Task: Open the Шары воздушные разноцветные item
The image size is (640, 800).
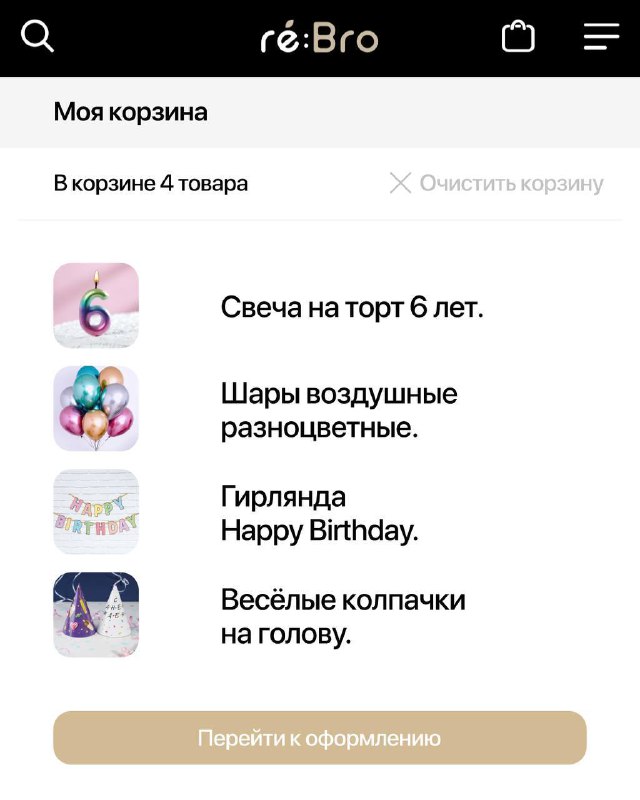Action: [x=338, y=410]
